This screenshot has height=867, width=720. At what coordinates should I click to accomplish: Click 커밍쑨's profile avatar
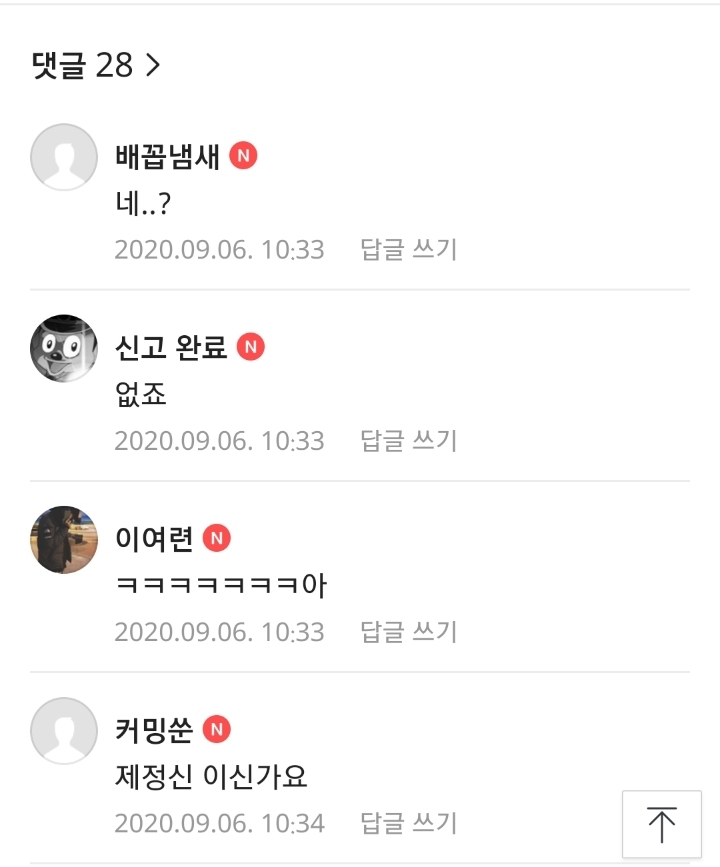pos(63,731)
